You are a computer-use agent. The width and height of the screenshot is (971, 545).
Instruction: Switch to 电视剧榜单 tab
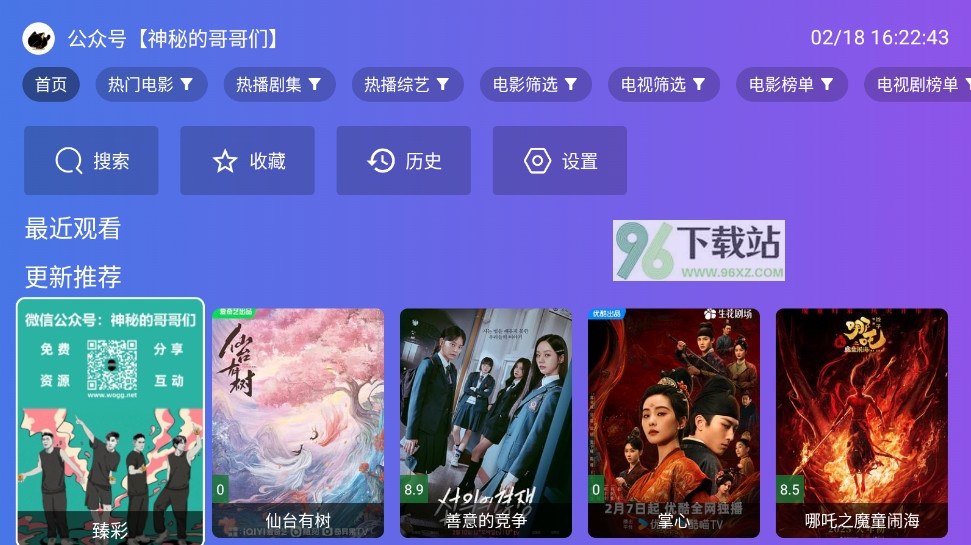coord(917,85)
